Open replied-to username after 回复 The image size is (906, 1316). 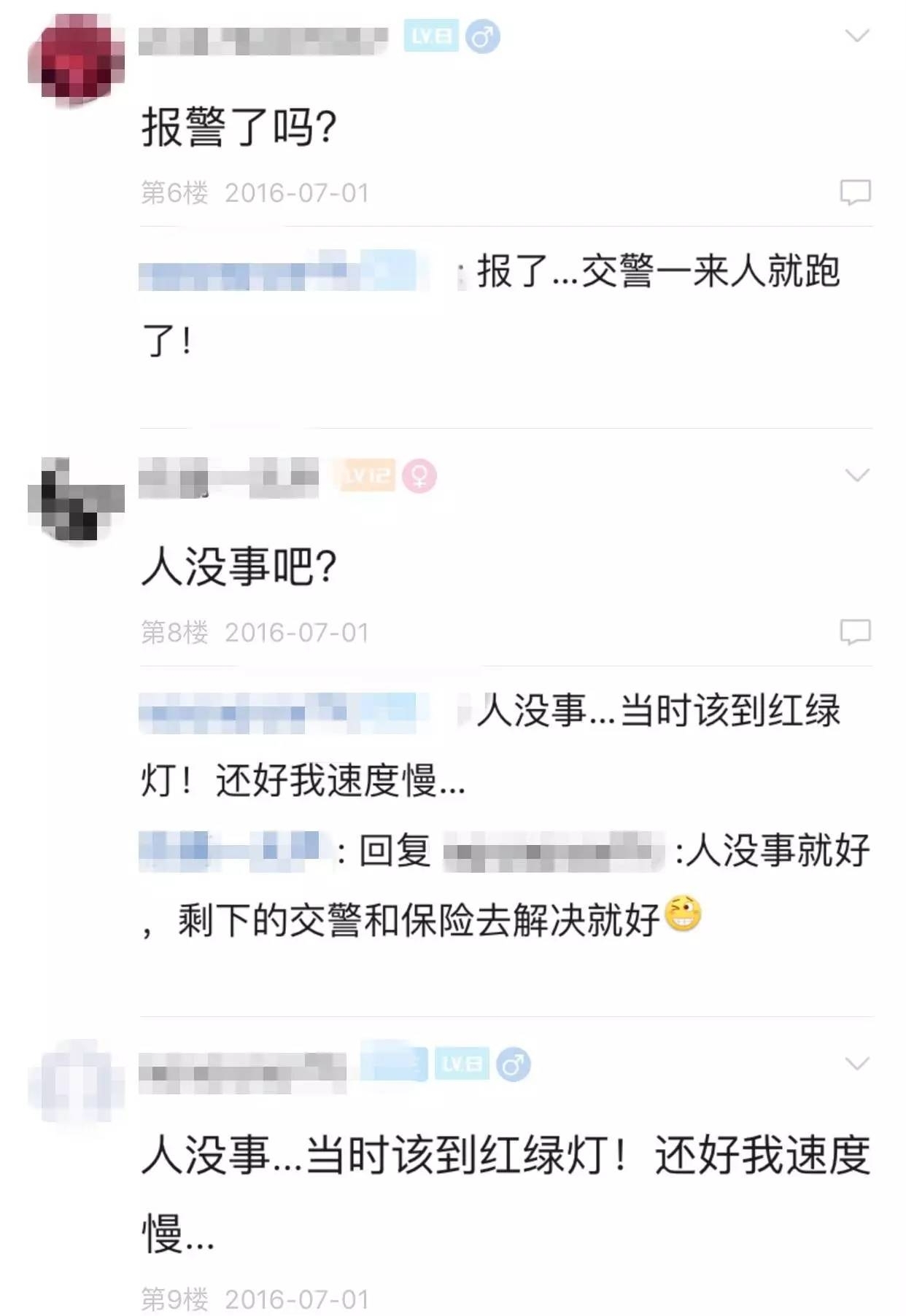[553, 851]
